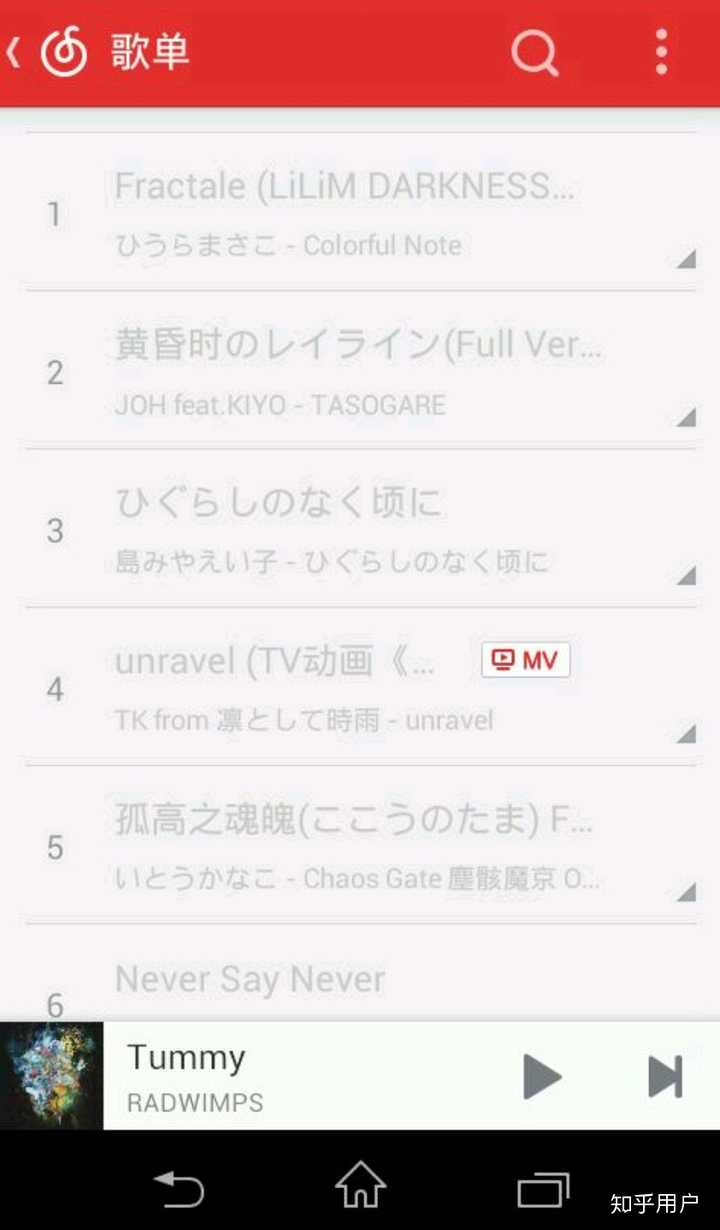Image resolution: width=720 pixels, height=1230 pixels.
Task: Tap the system home button
Action: 360,1186
